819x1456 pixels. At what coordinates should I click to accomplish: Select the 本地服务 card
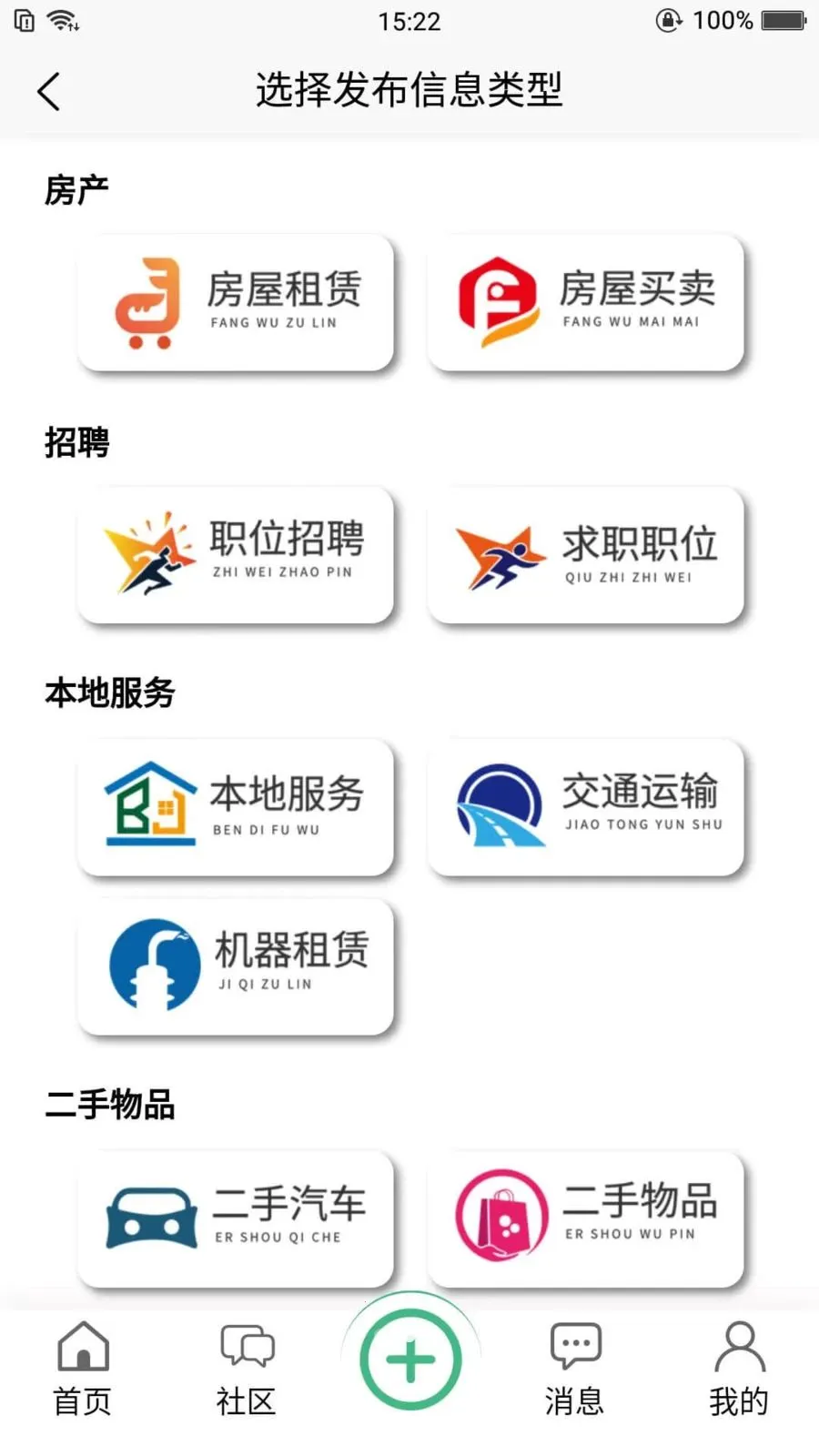click(236, 807)
